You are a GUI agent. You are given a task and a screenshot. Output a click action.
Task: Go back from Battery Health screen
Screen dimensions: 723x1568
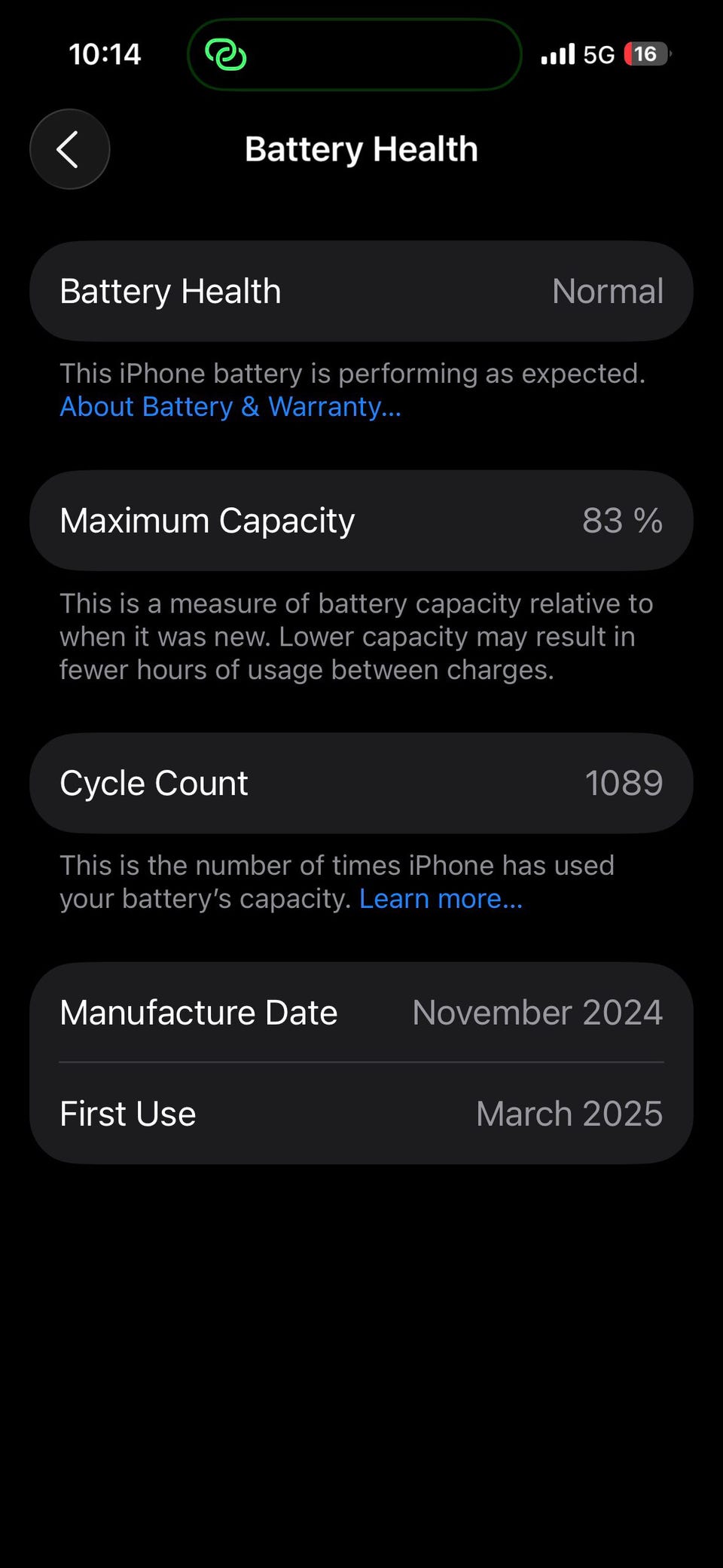[69, 149]
